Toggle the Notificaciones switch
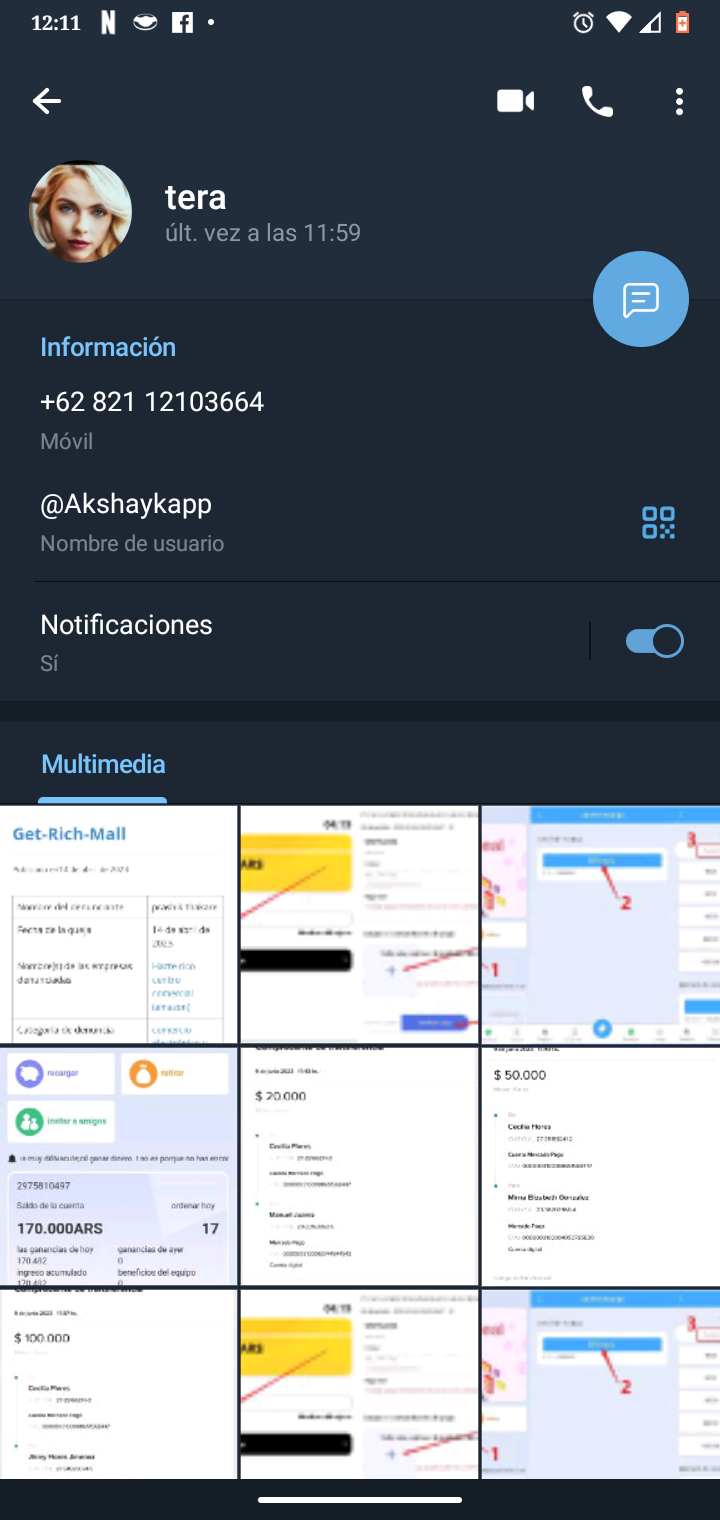Image resolution: width=720 pixels, height=1520 pixels. [654, 641]
